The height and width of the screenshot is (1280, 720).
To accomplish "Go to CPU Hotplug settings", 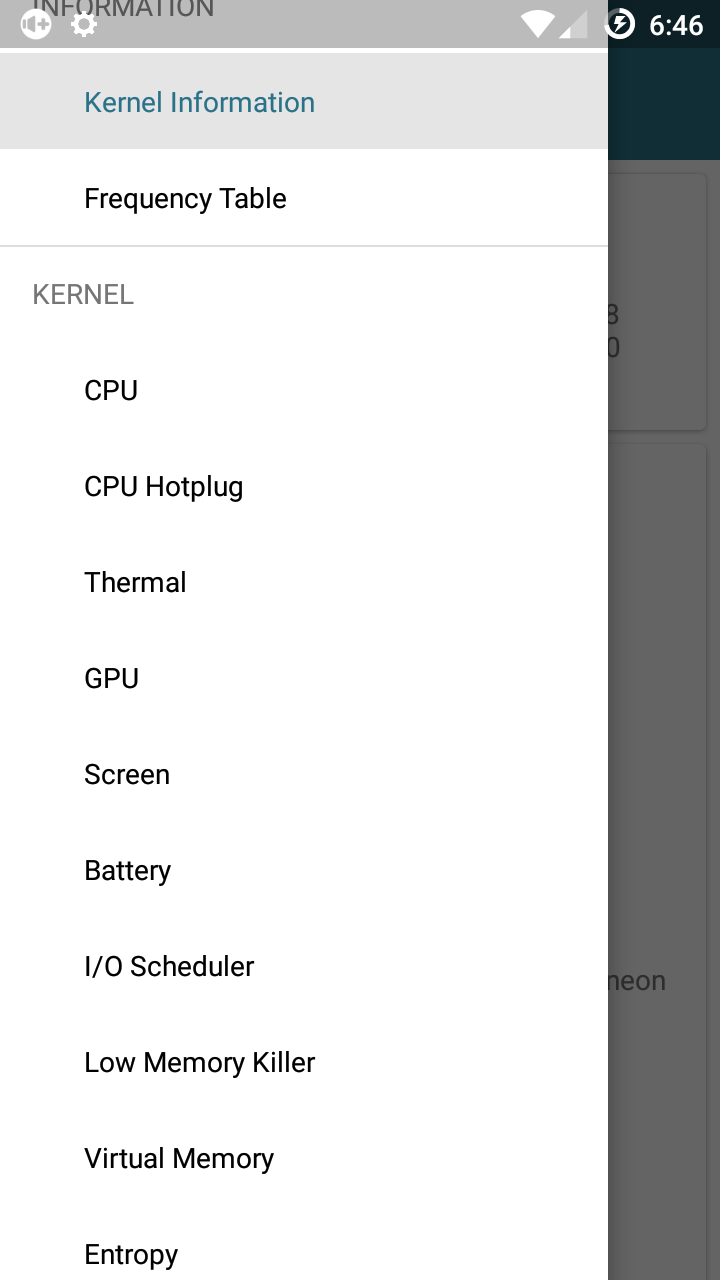I will tap(304, 486).
